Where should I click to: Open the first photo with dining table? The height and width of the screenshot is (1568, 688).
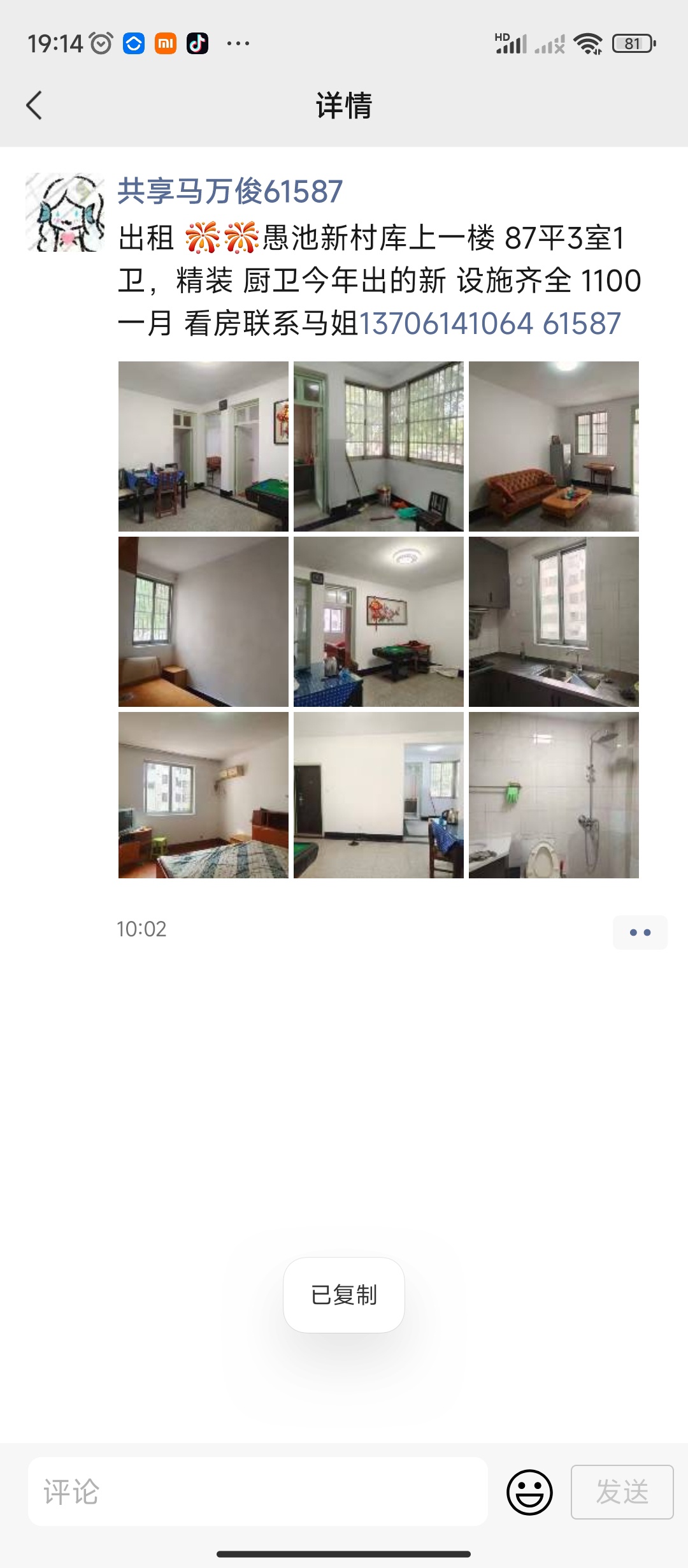tap(203, 446)
